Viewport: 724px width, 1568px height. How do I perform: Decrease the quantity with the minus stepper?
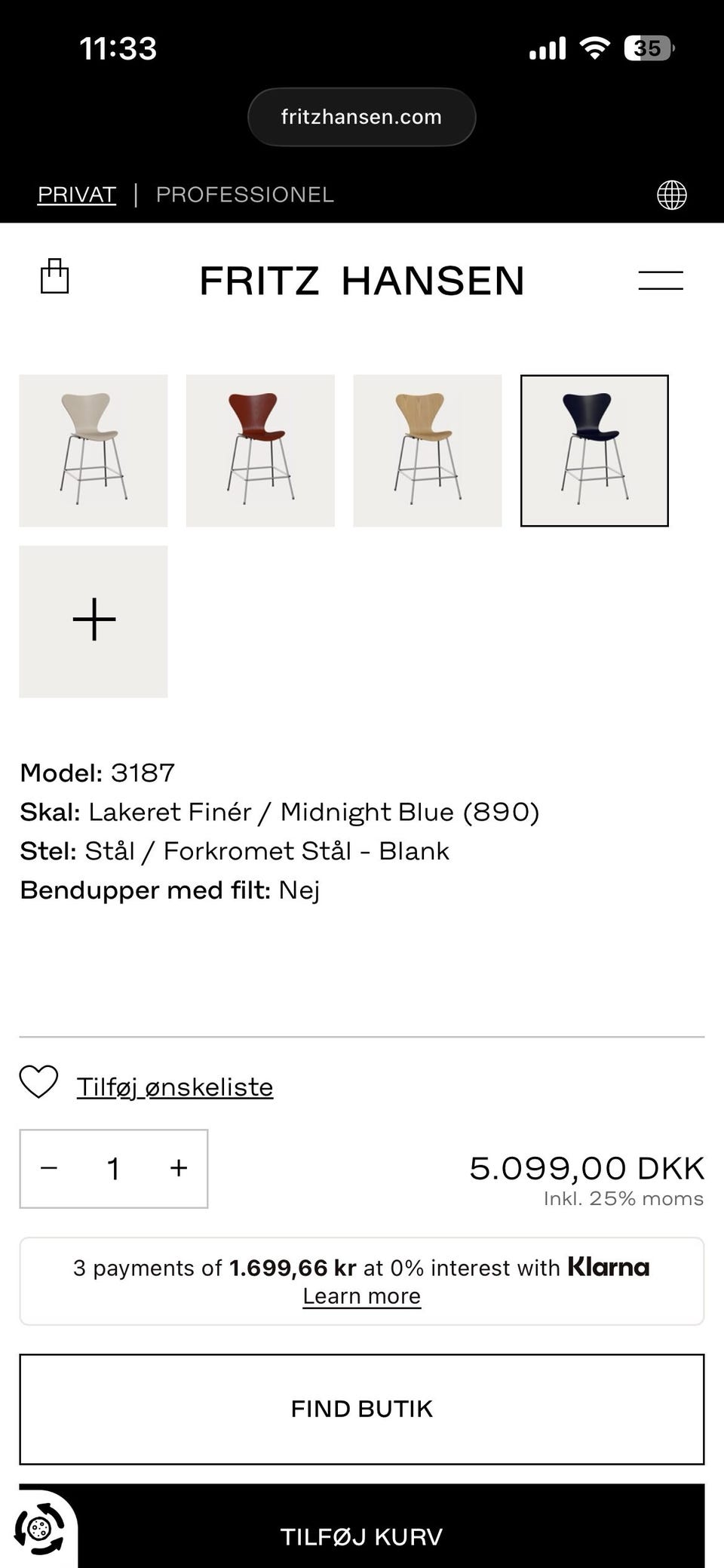point(50,1168)
